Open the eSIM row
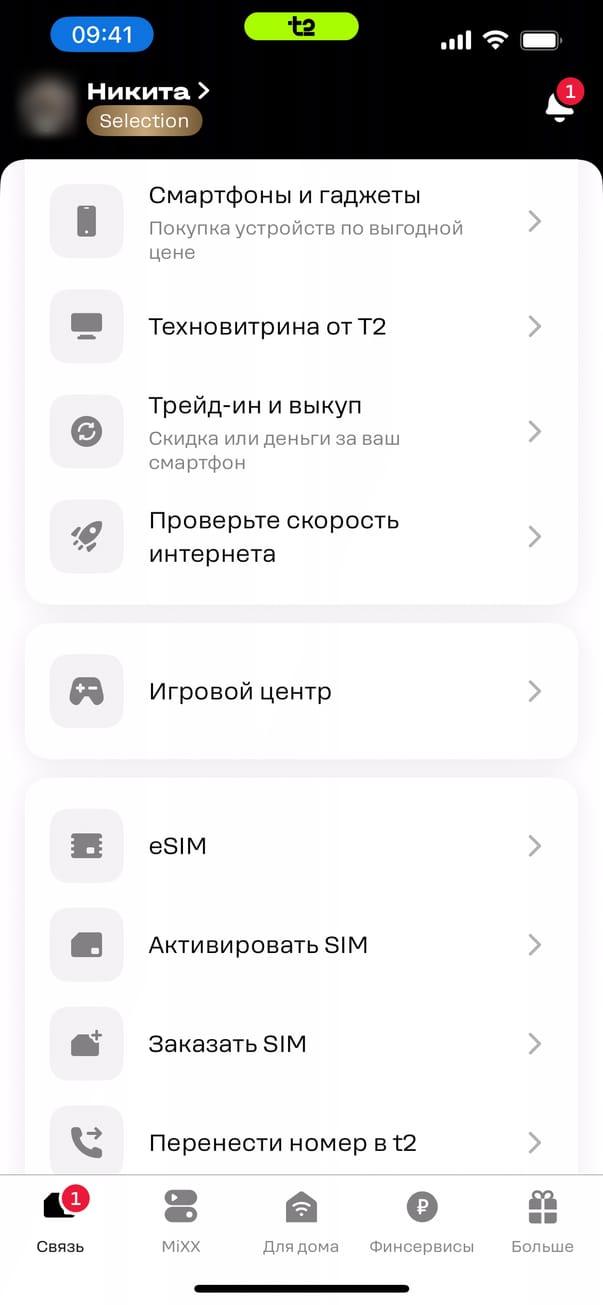 (301, 846)
